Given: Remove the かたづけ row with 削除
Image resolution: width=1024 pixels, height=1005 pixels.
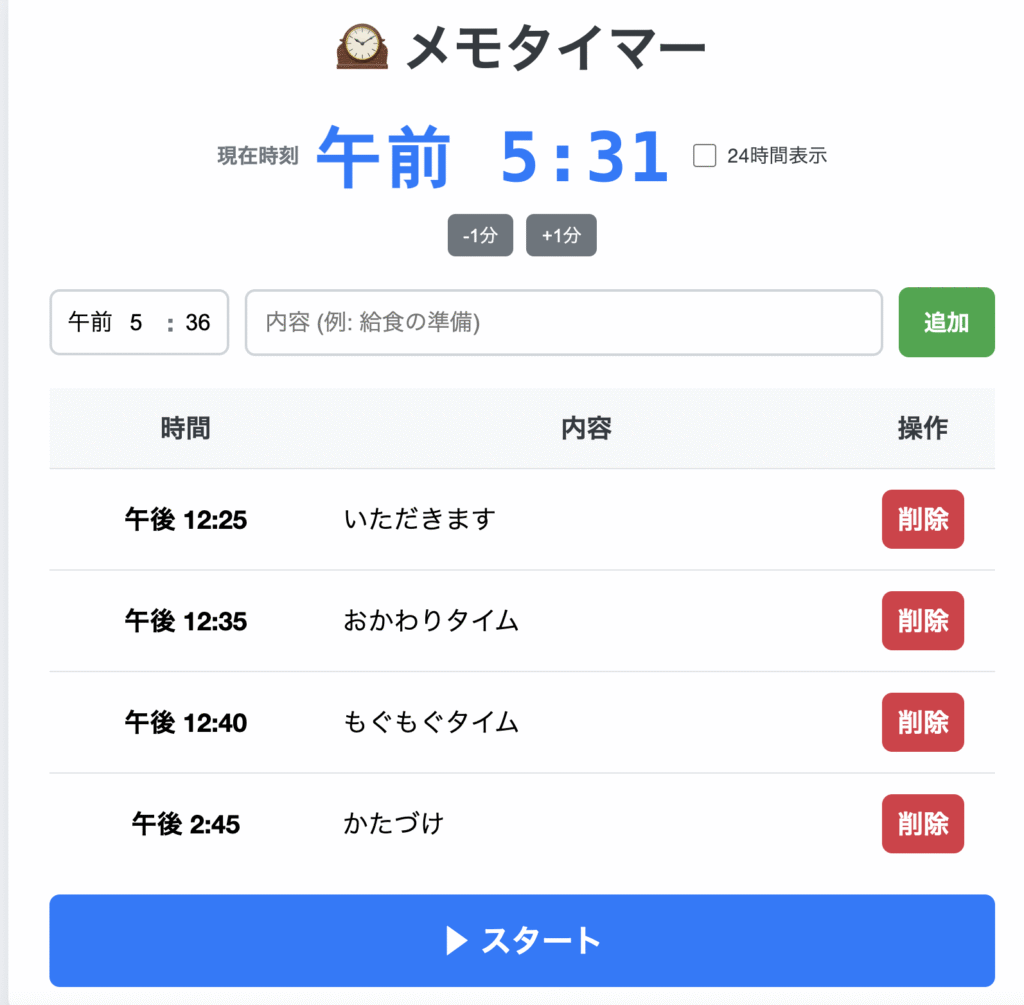Looking at the screenshot, I should pos(922,824).
